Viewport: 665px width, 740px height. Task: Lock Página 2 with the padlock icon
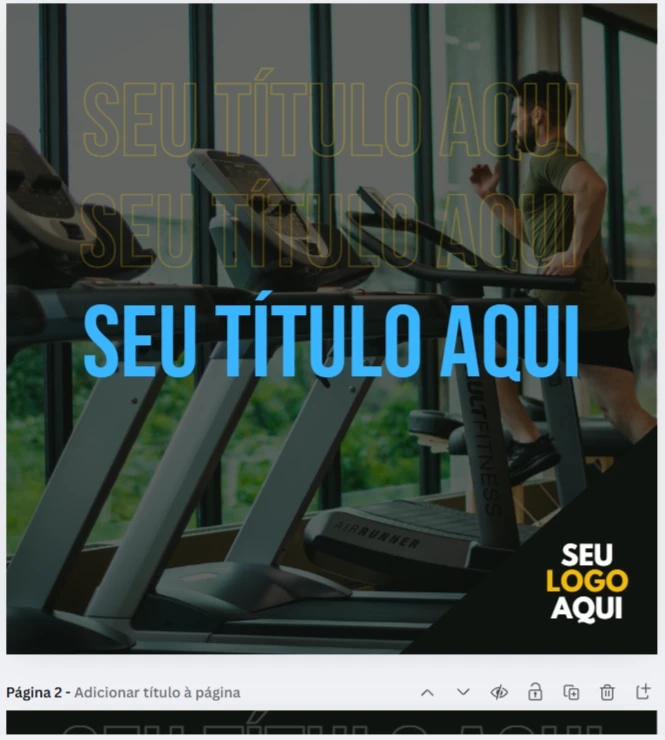click(535, 692)
